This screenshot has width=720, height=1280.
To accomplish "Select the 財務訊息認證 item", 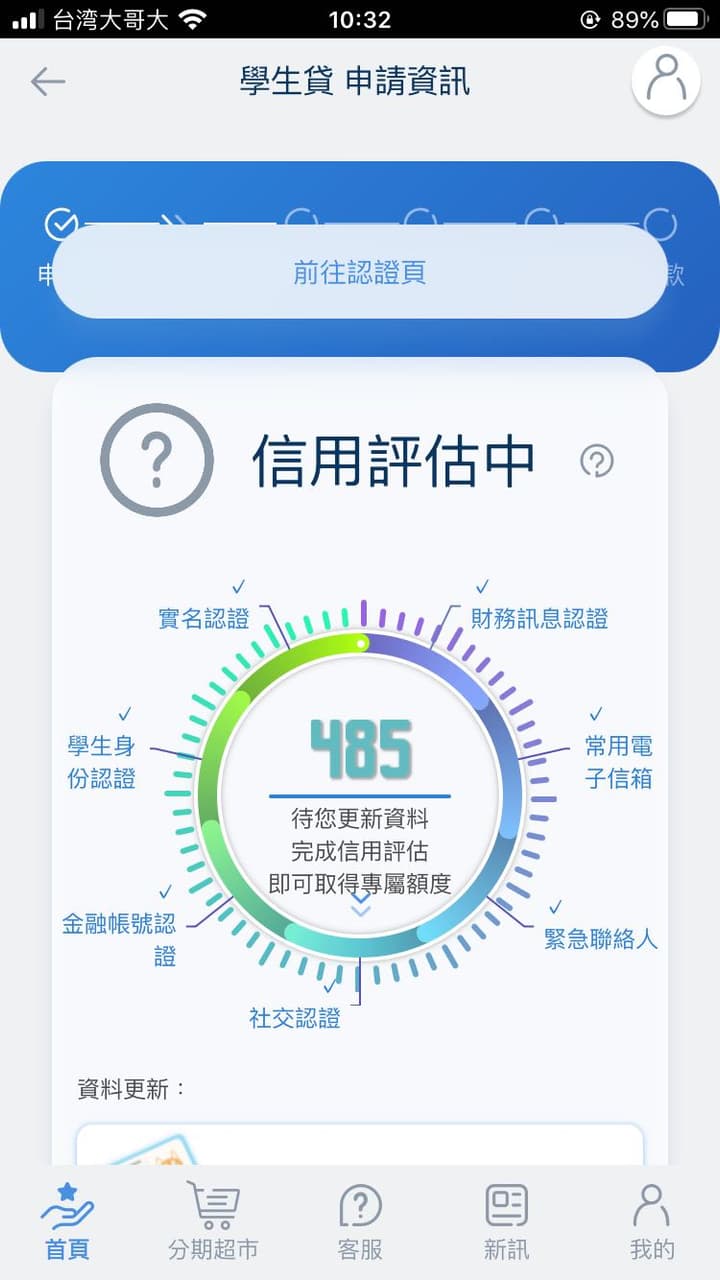I will pos(539,619).
